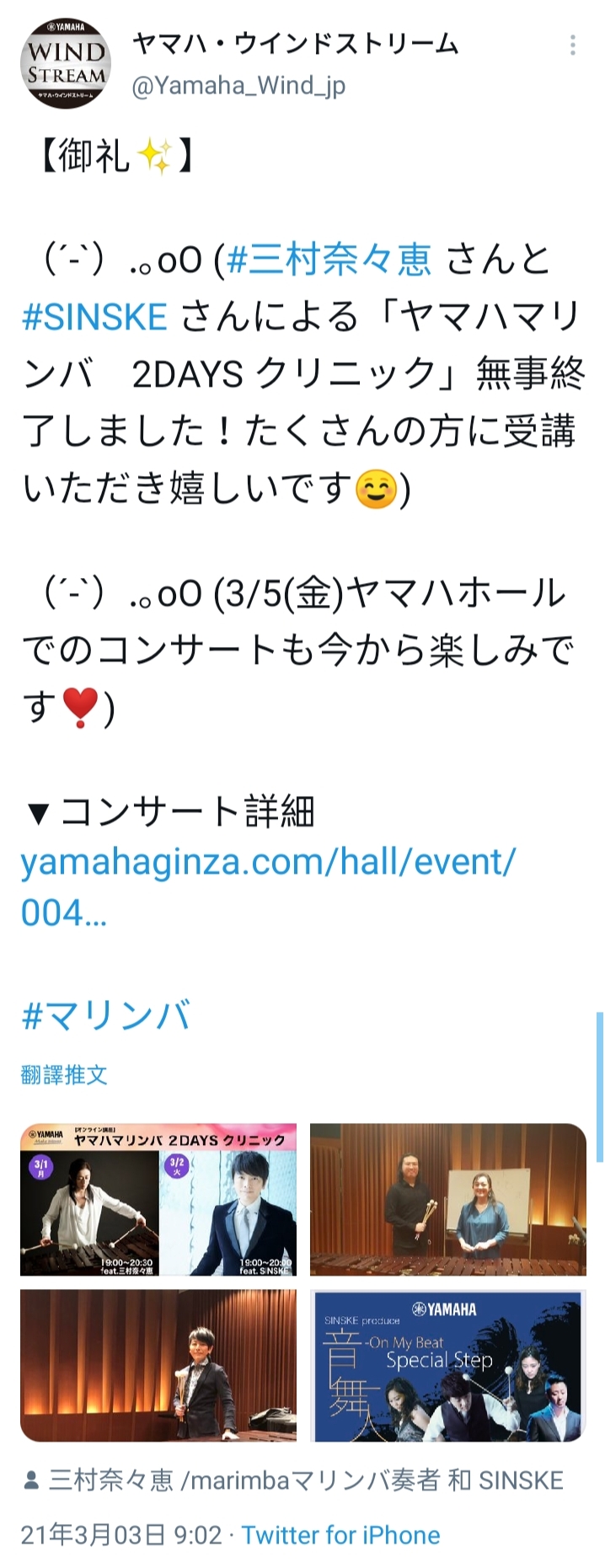Open the Twitter for iPhone source link
605x1568 pixels.
point(340,1534)
